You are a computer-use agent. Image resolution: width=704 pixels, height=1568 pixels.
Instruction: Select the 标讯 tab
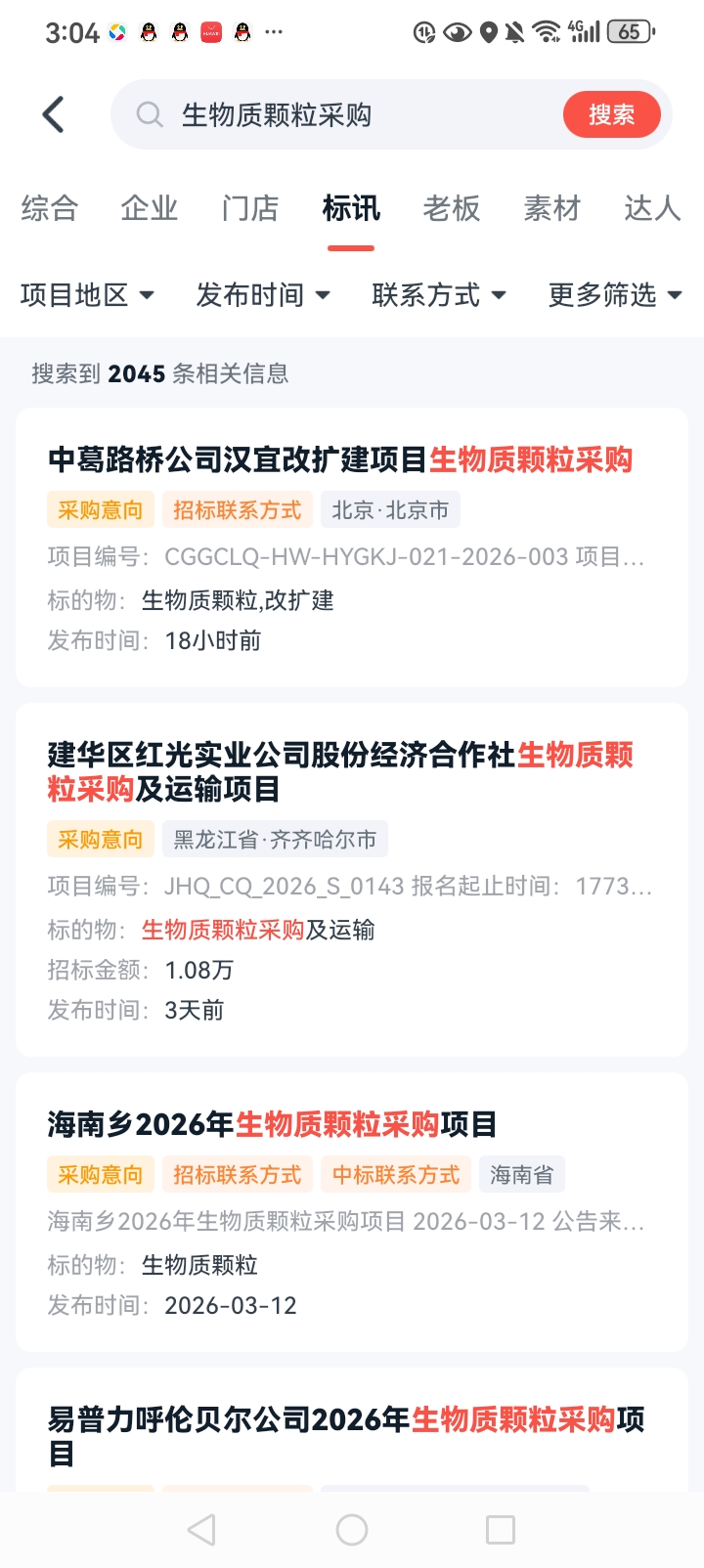pos(351,208)
